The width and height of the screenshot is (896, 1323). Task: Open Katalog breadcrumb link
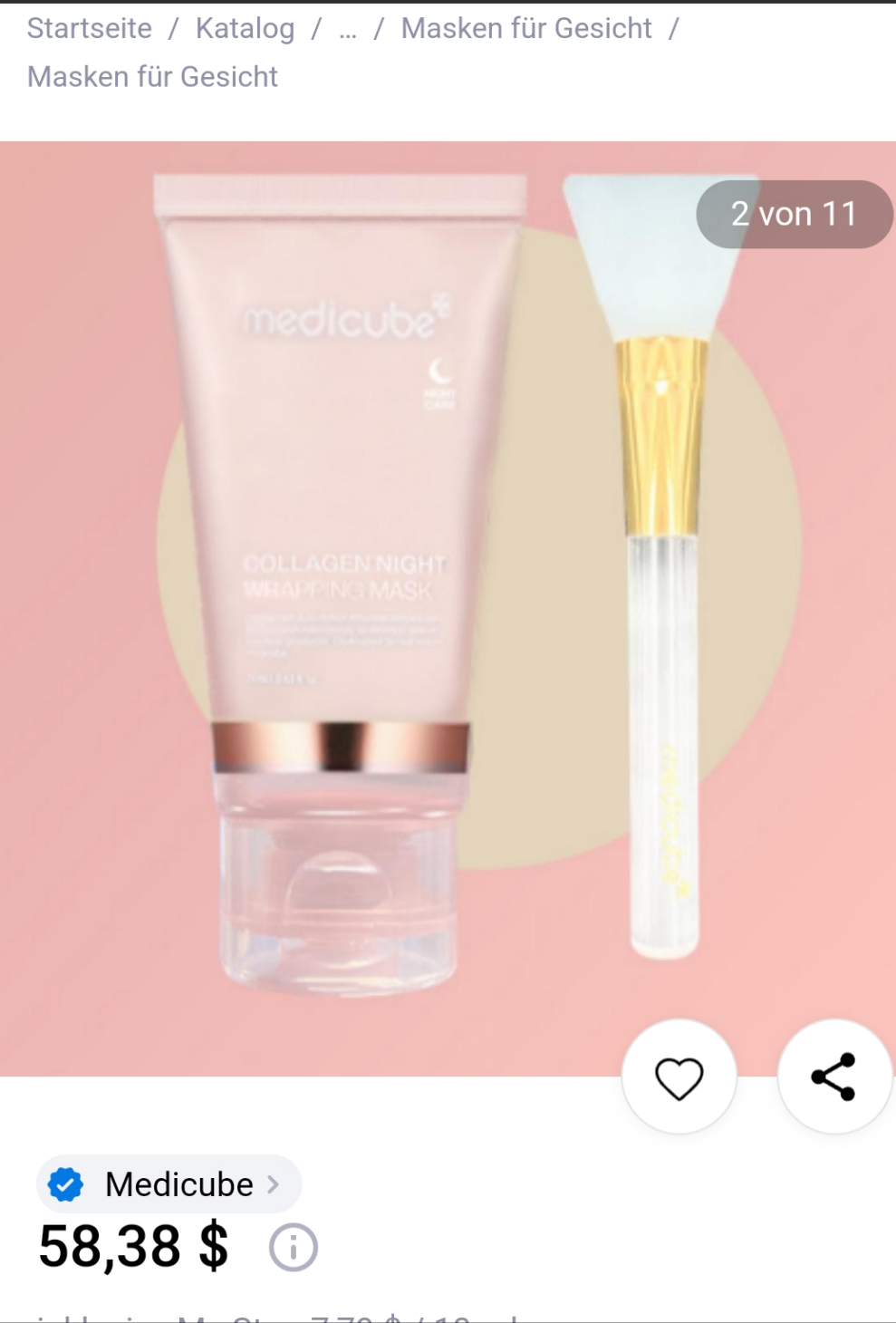pyautogui.click(x=245, y=29)
